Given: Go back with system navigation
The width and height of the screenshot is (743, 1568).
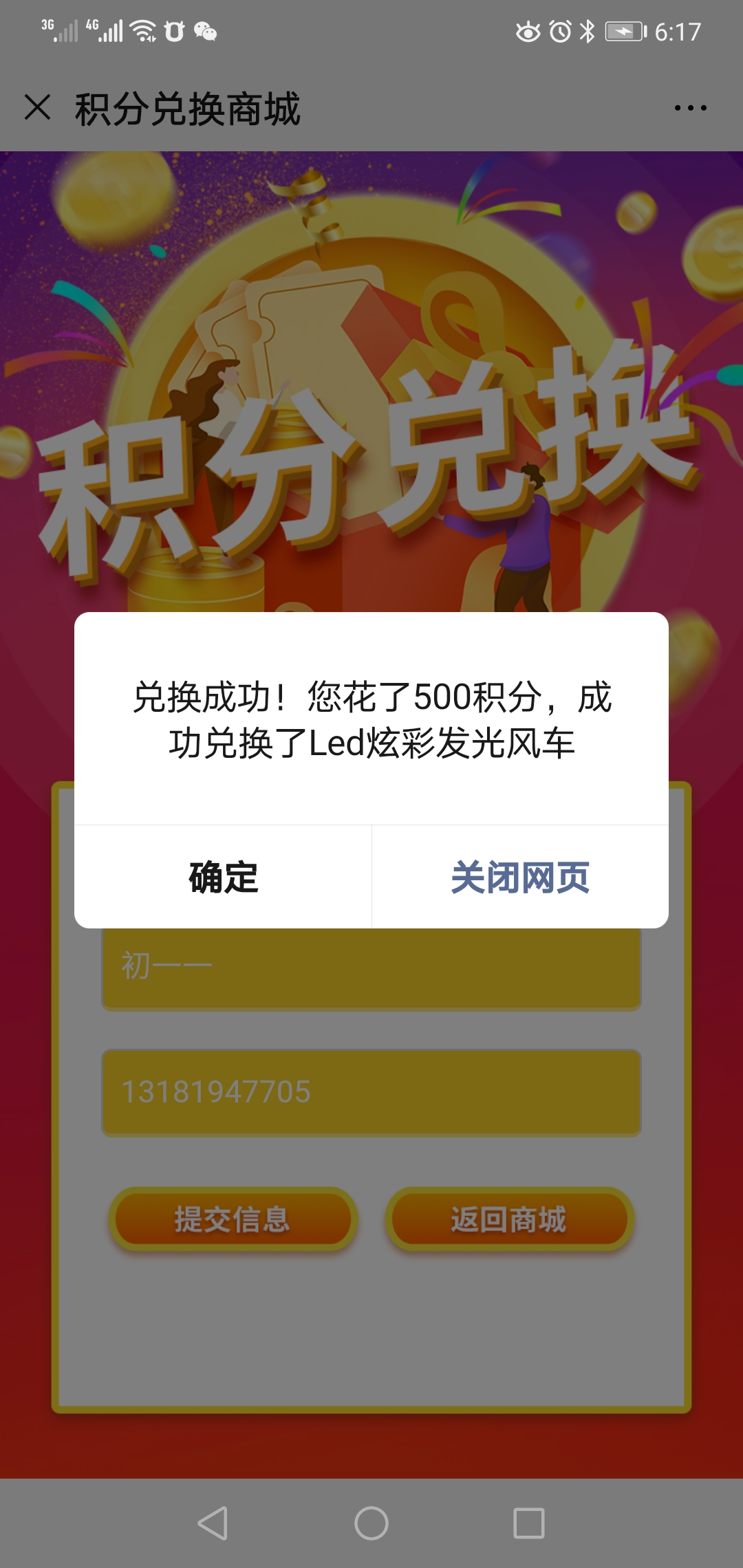Looking at the screenshot, I should pyautogui.click(x=213, y=1523).
